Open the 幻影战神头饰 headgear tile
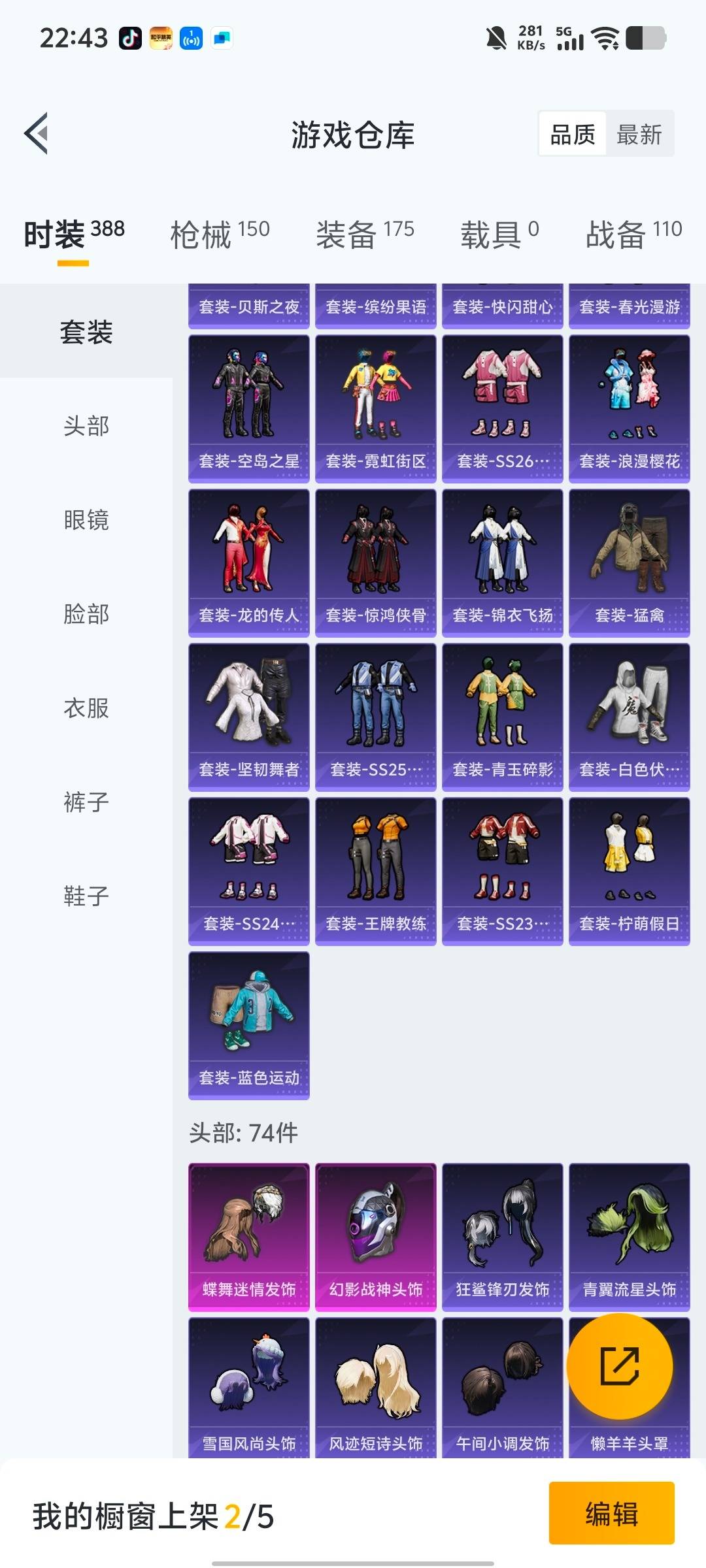The width and height of the screenshot is (706, 1568). point(376,1237)
